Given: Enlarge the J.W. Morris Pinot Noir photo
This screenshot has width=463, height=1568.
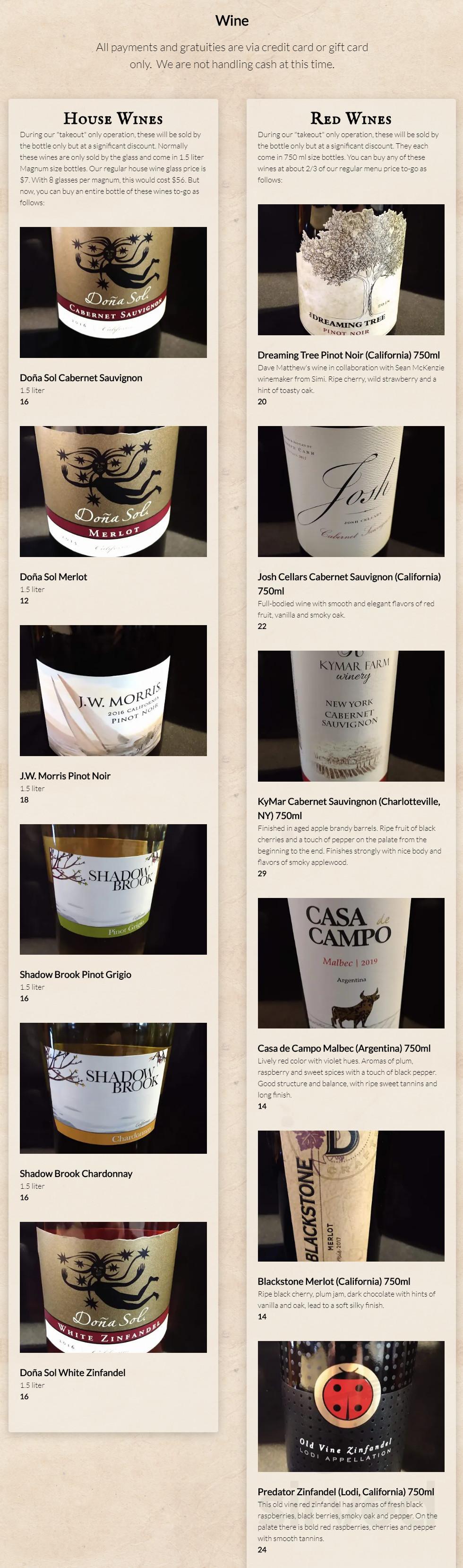Looking at the screenshot, I should tap(113, 690).
